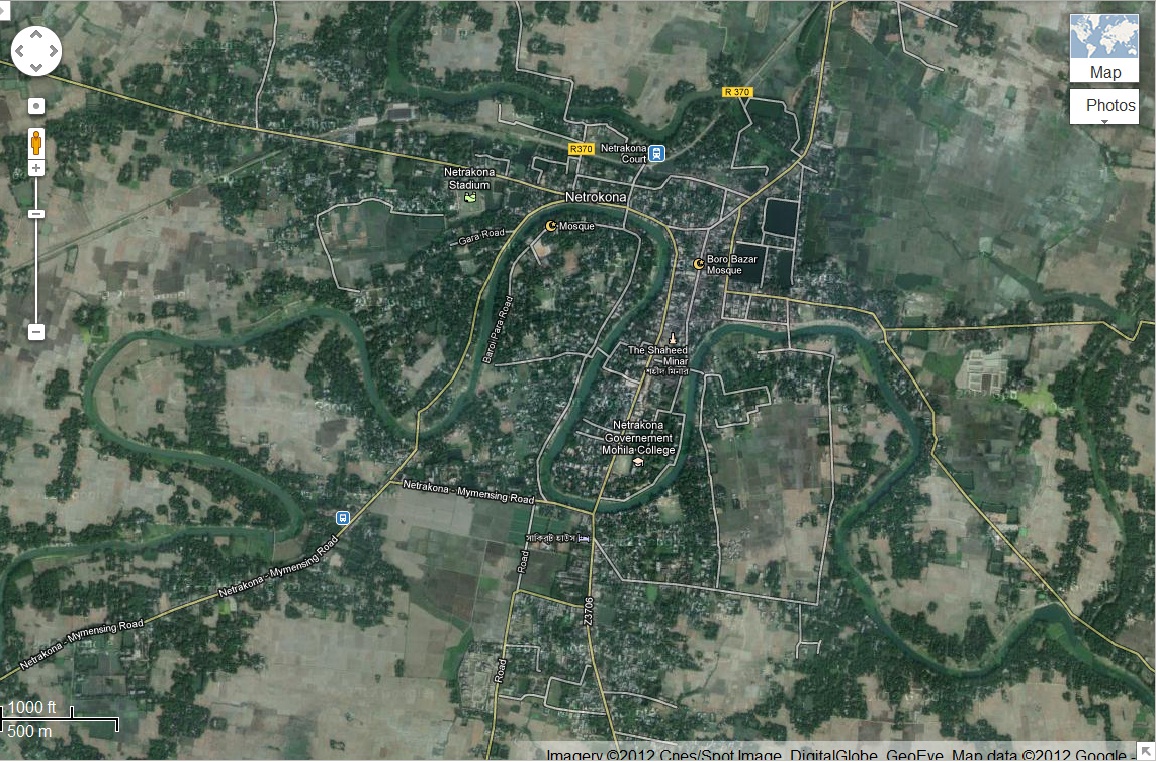Zoom out with the minus button
Screen dimensions: 1156x762
[x=36, y=331]
